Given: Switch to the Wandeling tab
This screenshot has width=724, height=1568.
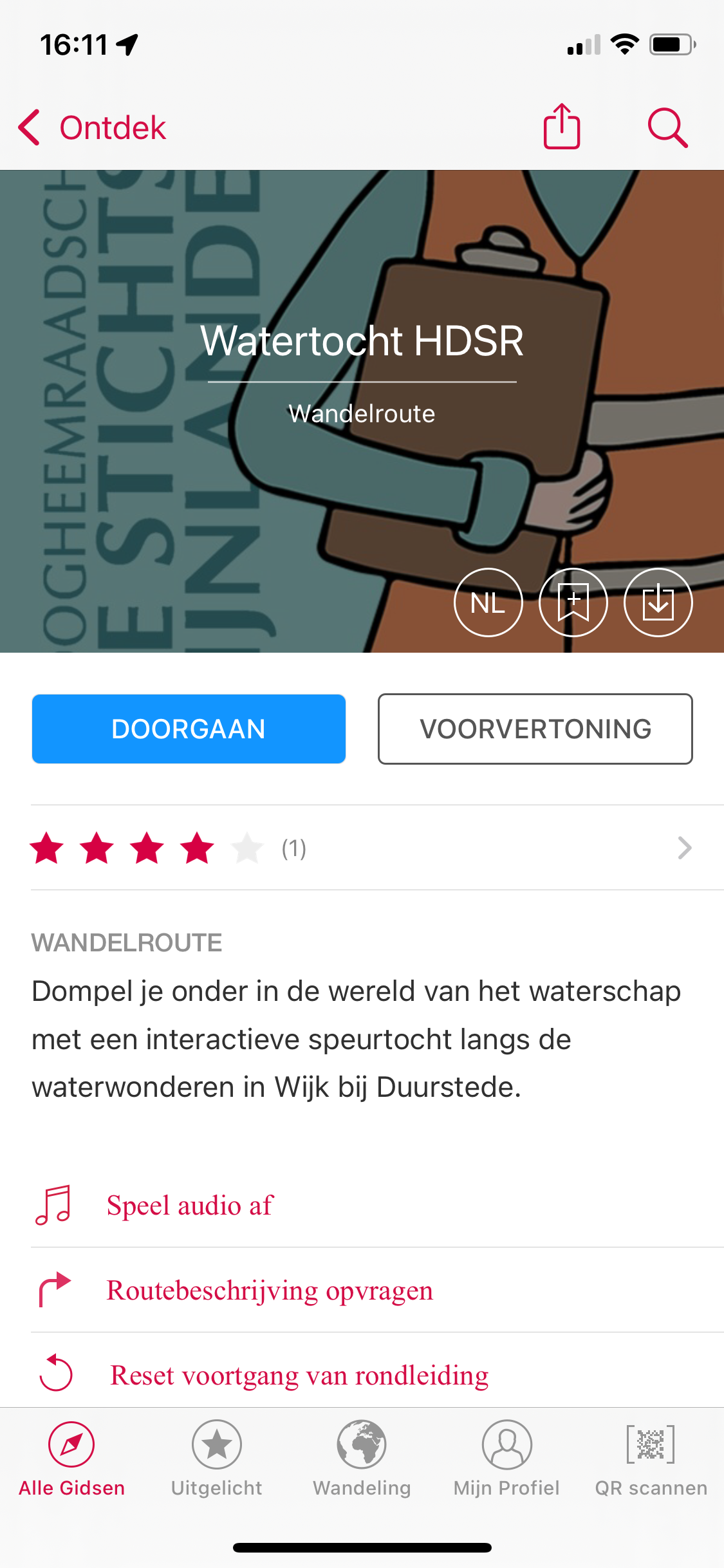Looking at the screenshot, I should tap(362, 1459).
